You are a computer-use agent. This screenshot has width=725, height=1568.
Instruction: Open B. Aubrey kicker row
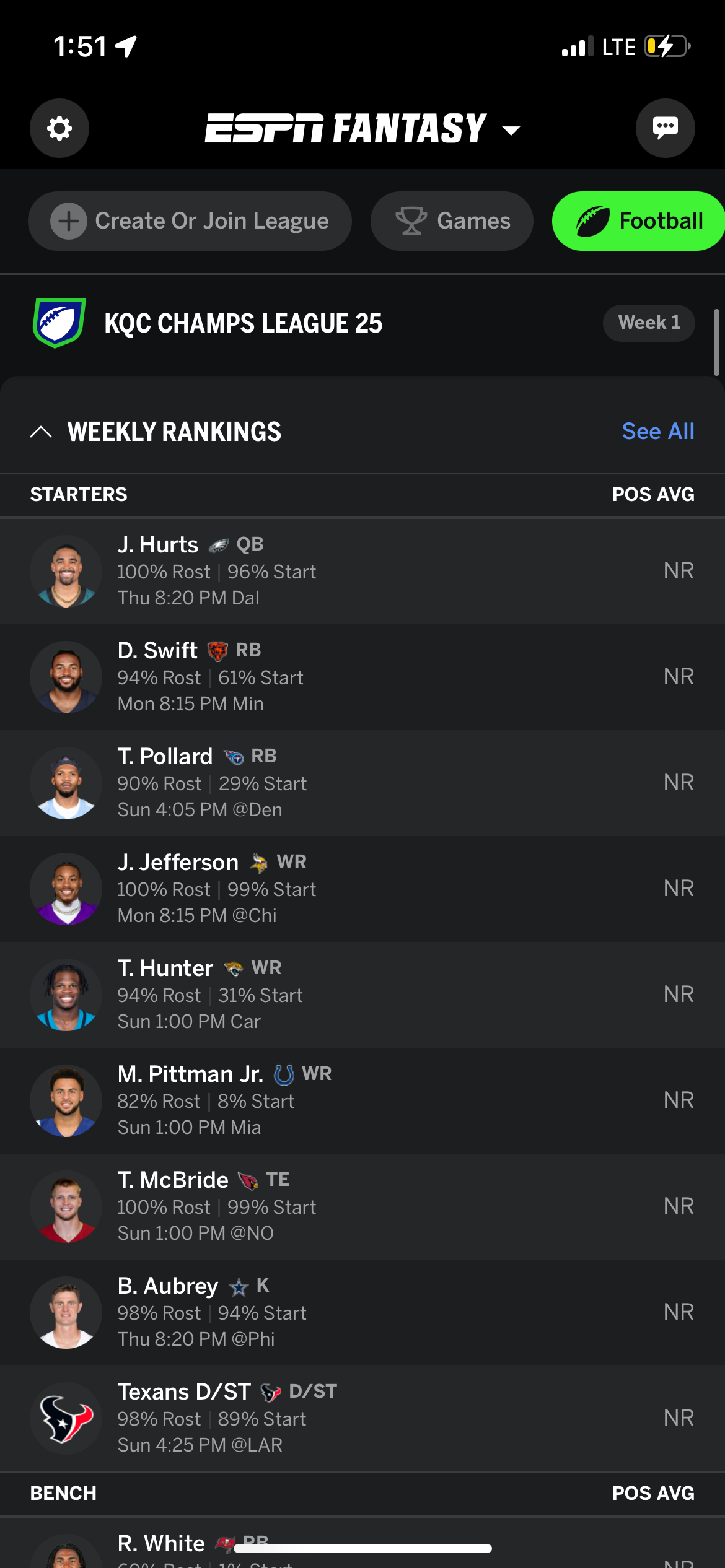pyautogui.click(x=362, y=1312)
